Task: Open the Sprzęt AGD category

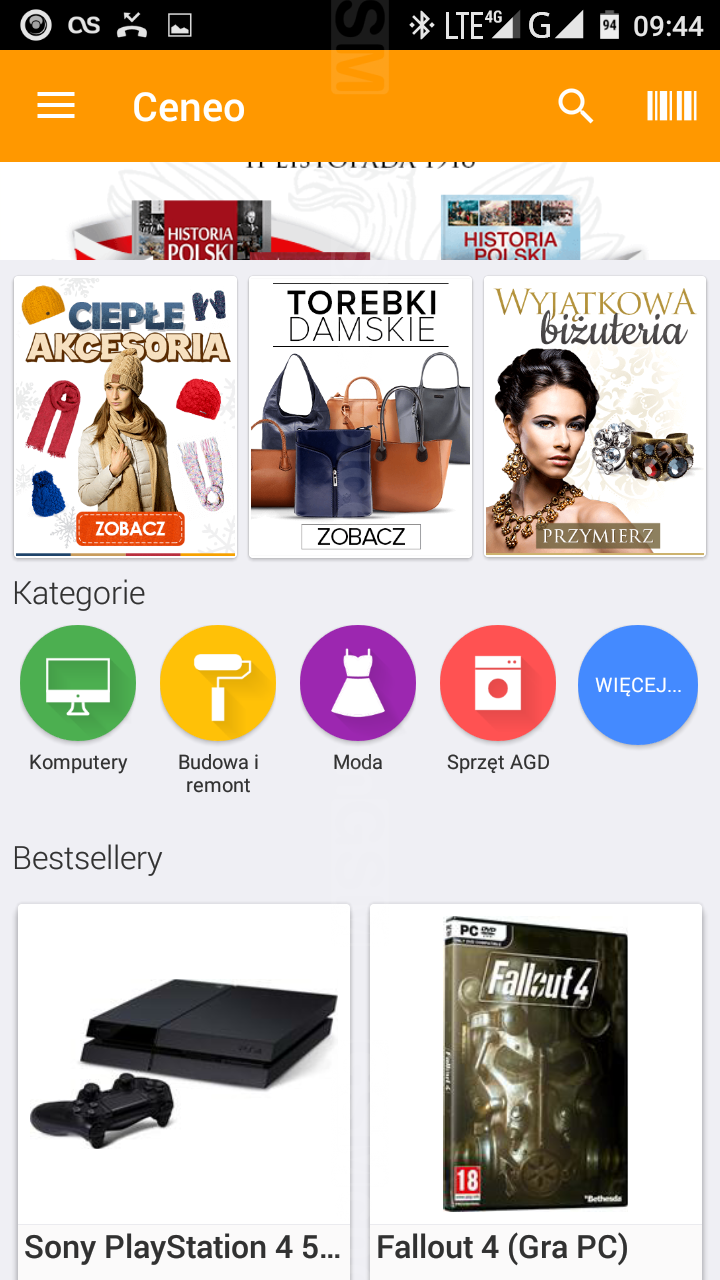Action: pos(498,685)
